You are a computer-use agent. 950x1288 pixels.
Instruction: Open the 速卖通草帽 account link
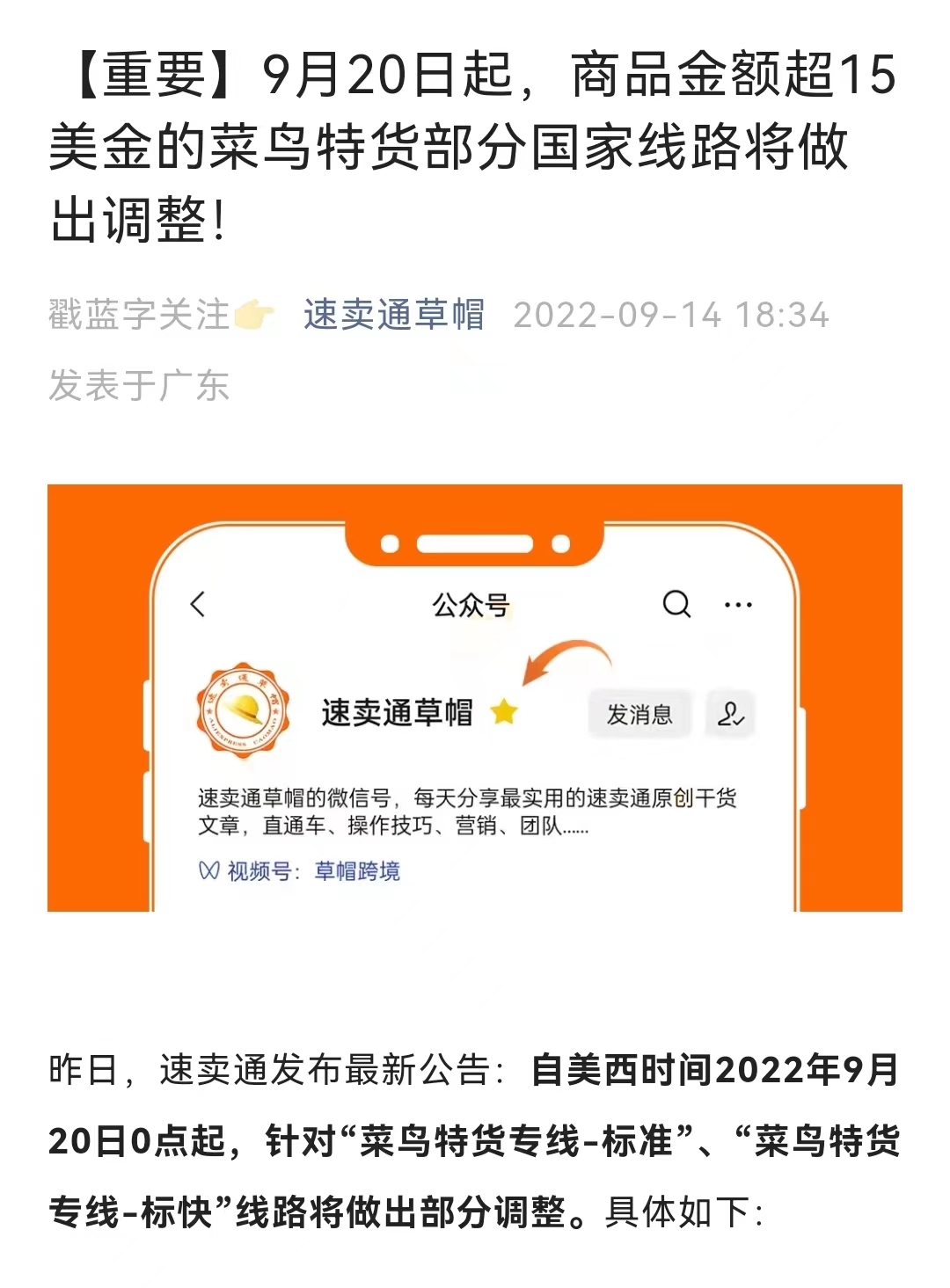point(393,315)
